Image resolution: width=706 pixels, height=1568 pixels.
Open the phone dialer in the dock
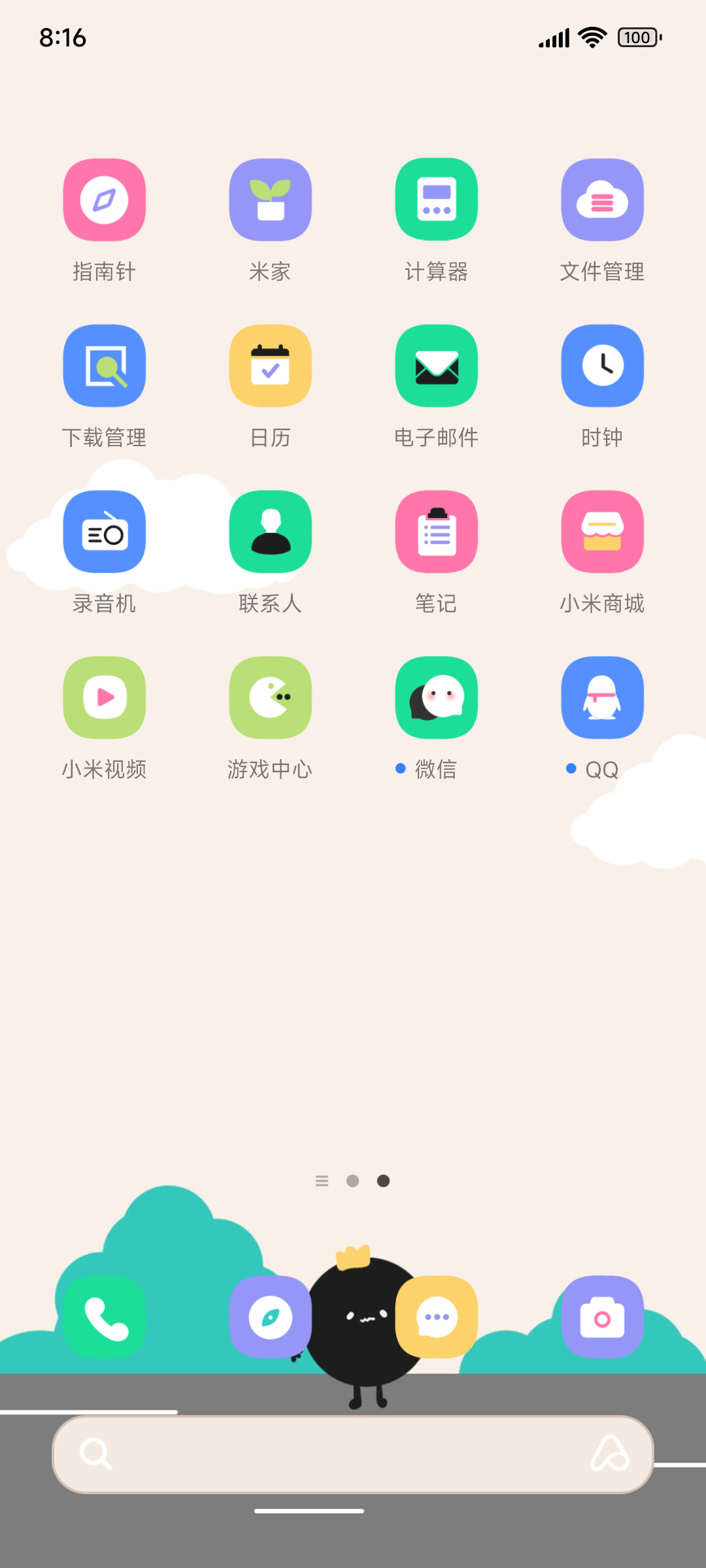105,1317
